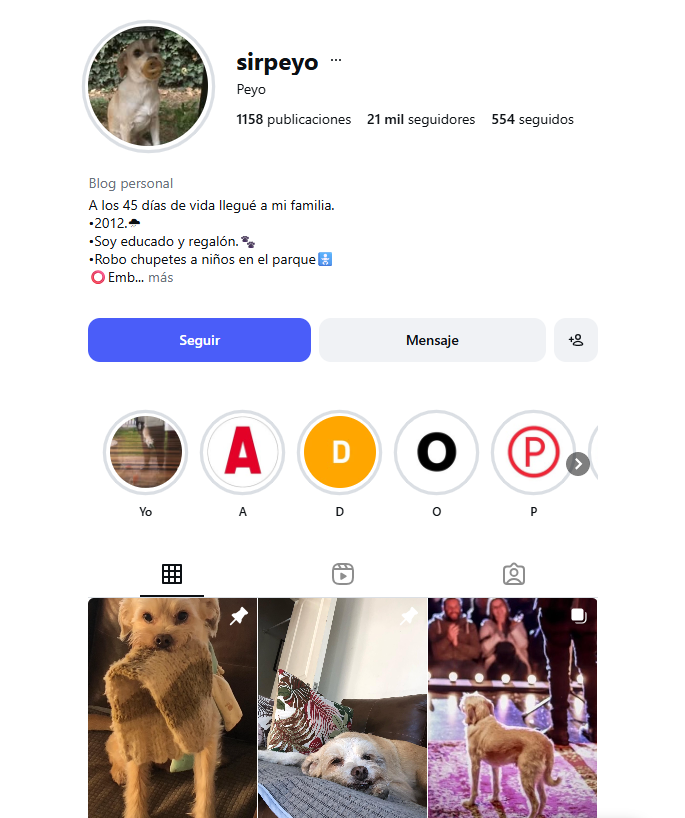
Task: Switch to the posts grid tab
Action: (x=172, y=574)
